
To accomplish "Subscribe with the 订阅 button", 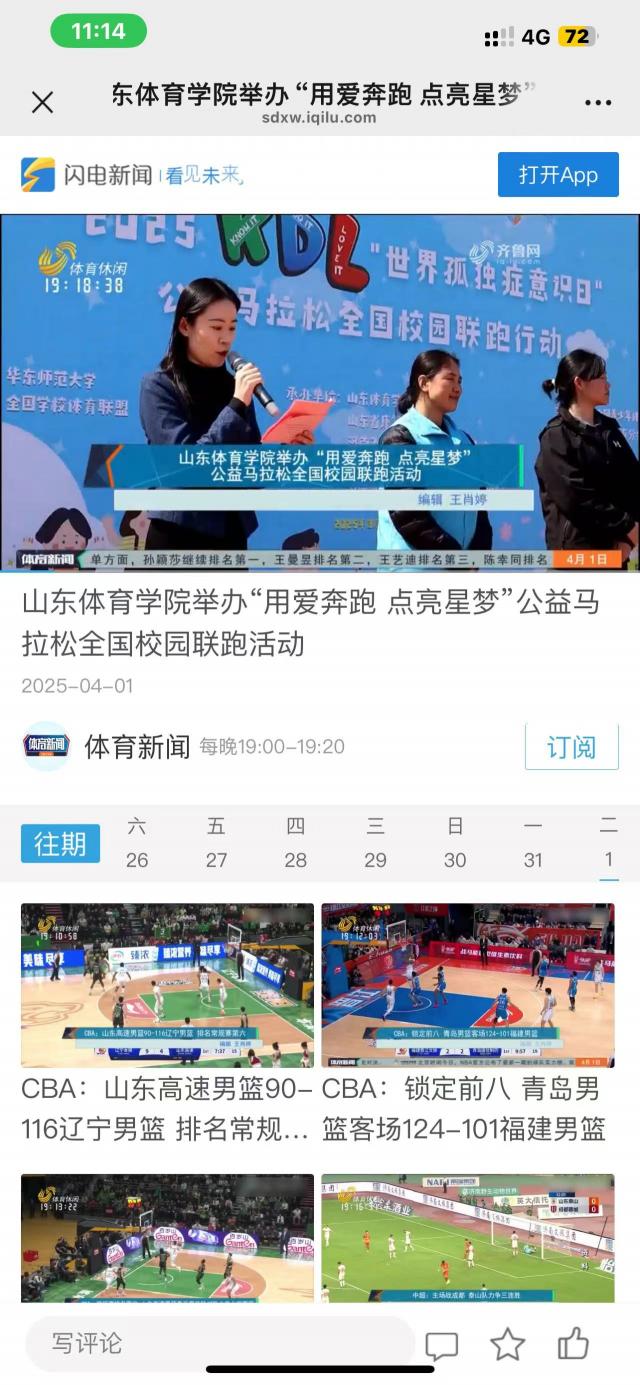I will coord(571,746).
